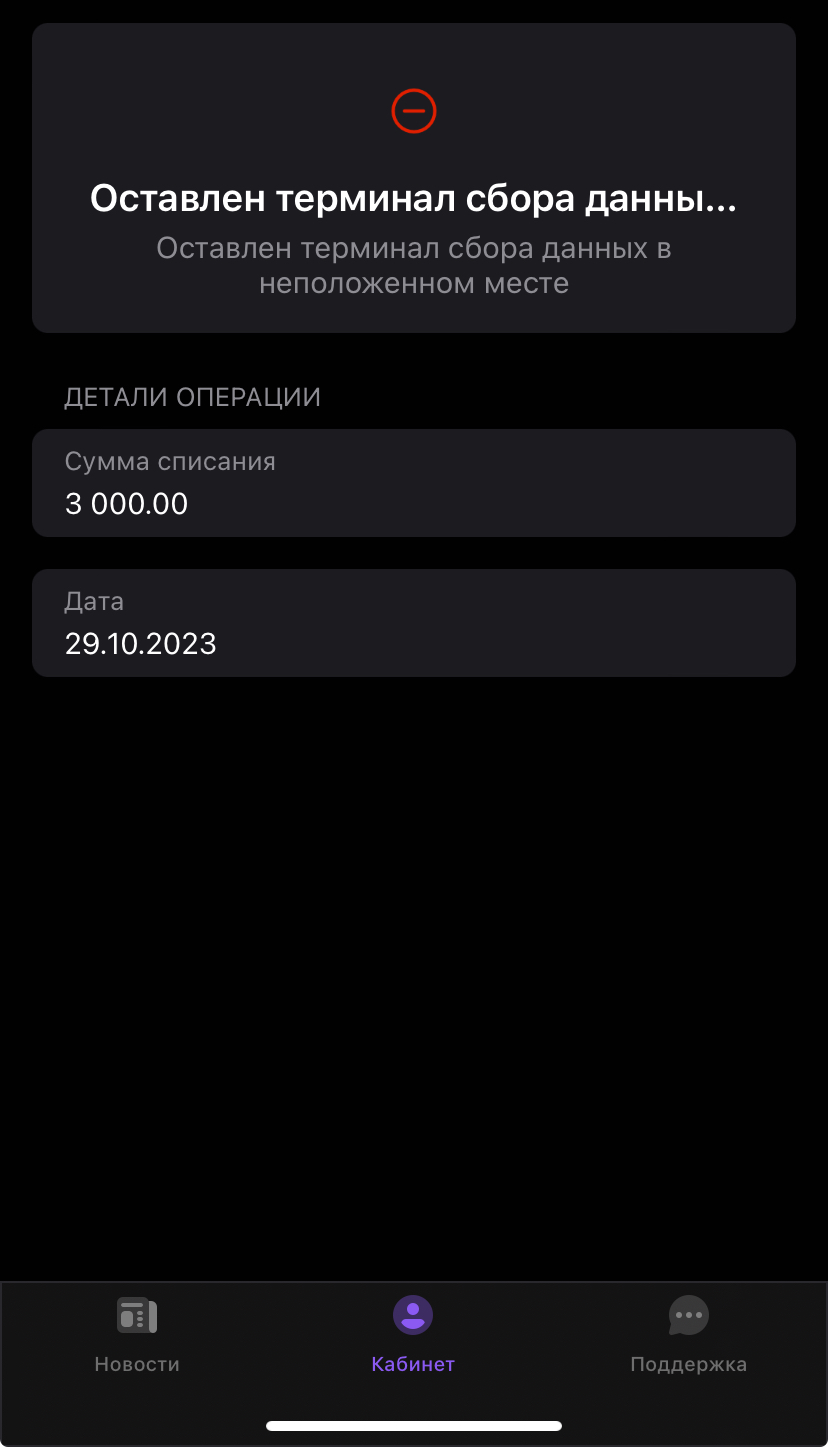Go to the Поддержка tab
Image resolution: width=828 pixels, height=1447 pixels.
coord(688,1335)
